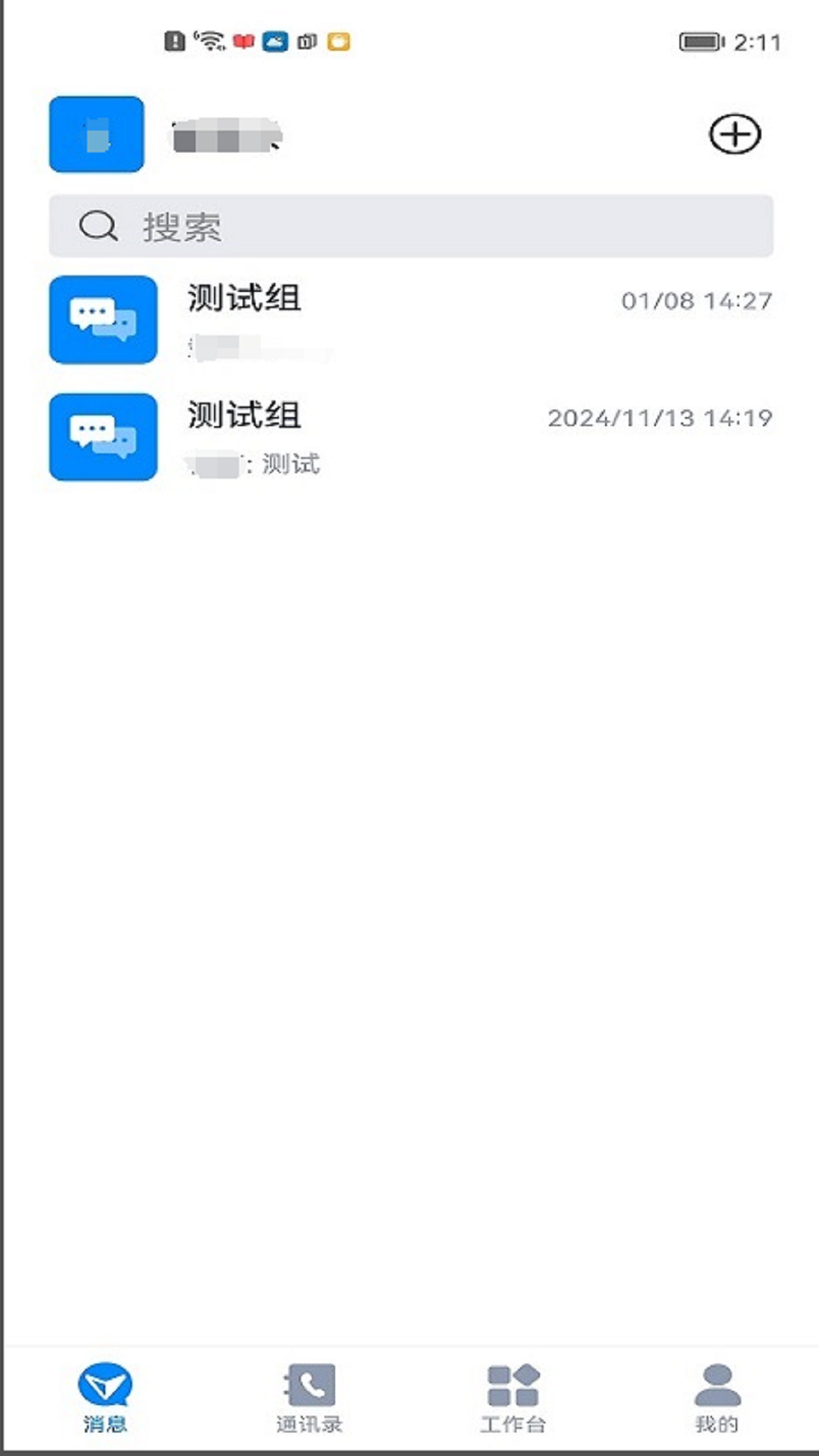Tap the plus icon to add new
The image size is (819, 1456).
pos(734,135)
